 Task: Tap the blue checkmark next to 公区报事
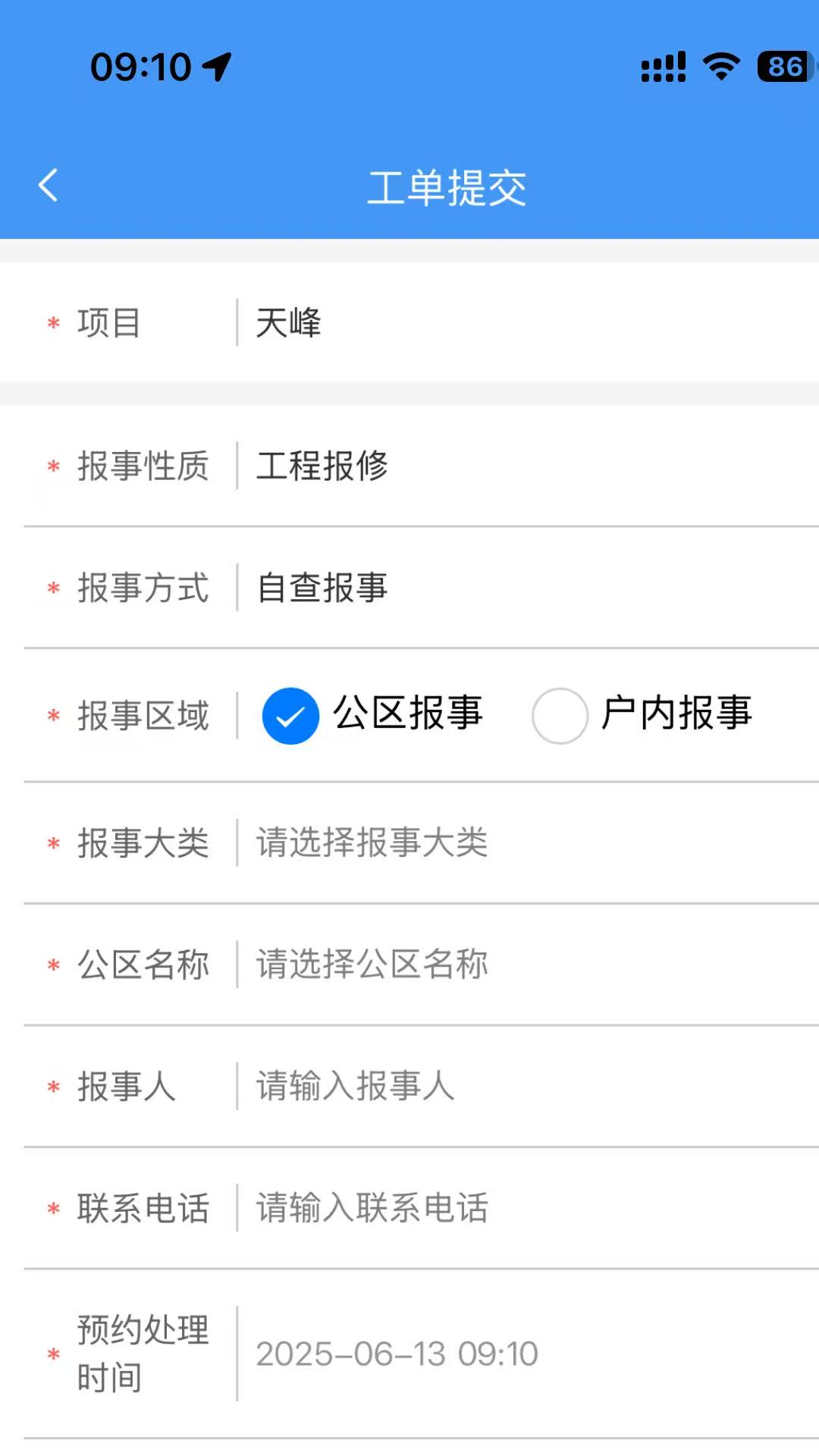290,714
